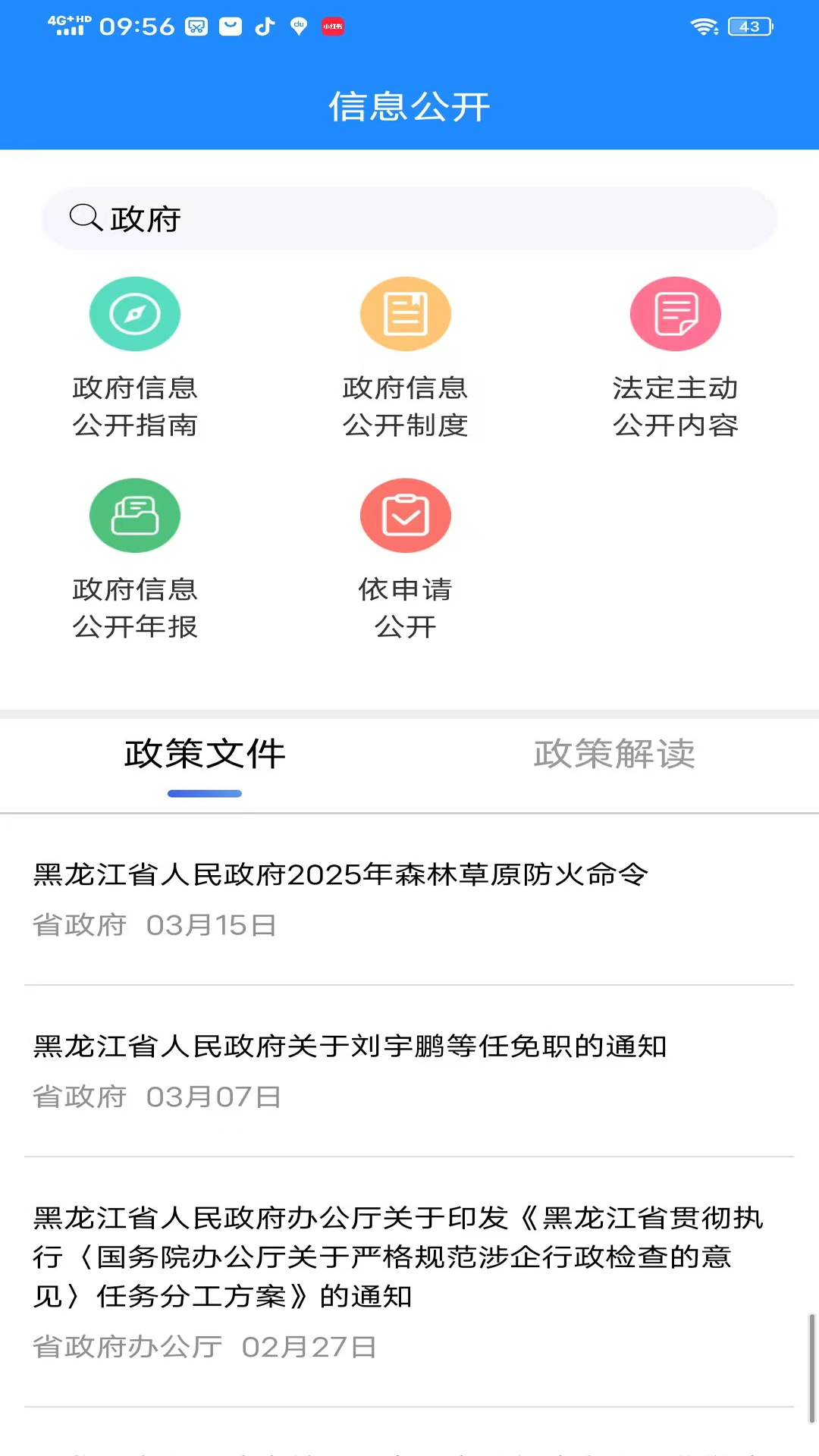Open 政府信息公开制度
The image size is (819, 1456).
pyautogui.click(x=406, y=358)
